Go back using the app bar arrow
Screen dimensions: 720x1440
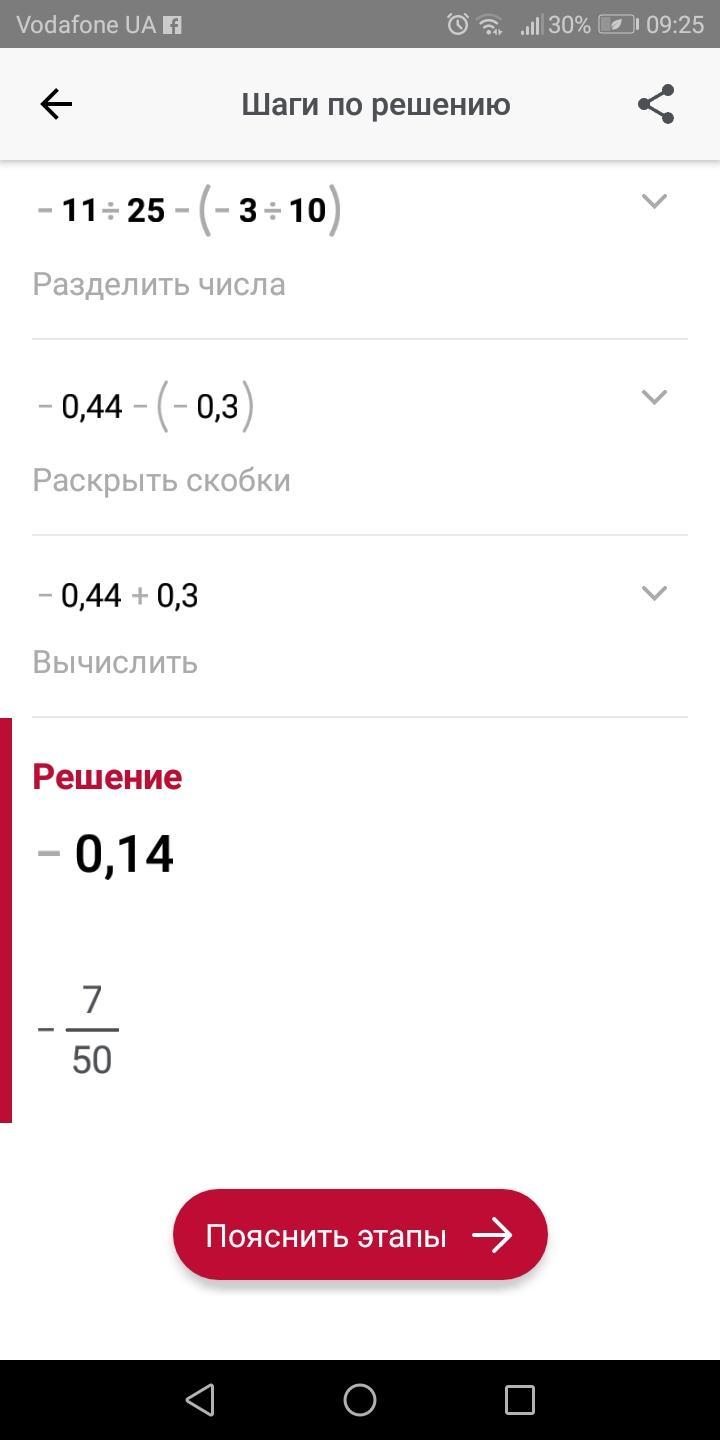56,104
